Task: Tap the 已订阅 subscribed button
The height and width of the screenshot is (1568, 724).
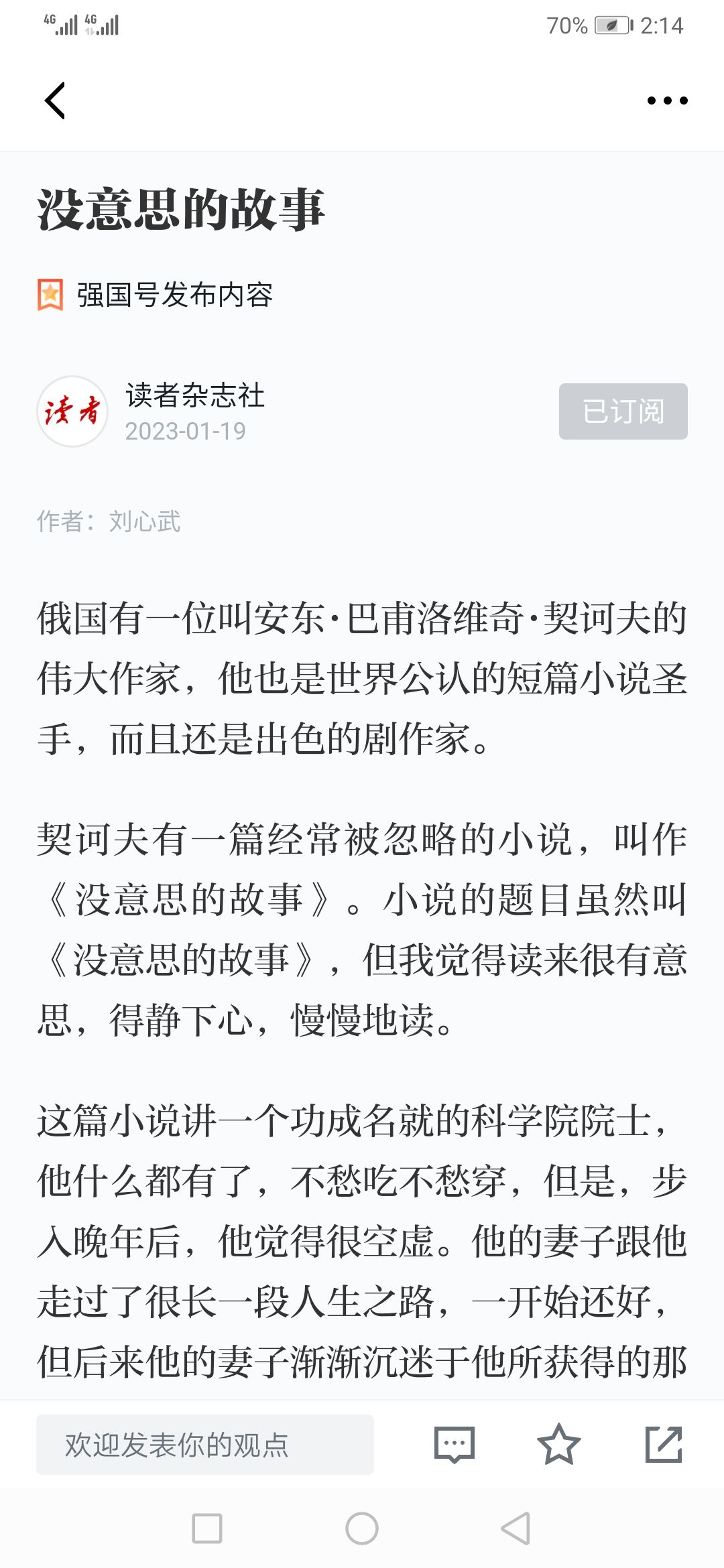Action: [x=623, y=411]
